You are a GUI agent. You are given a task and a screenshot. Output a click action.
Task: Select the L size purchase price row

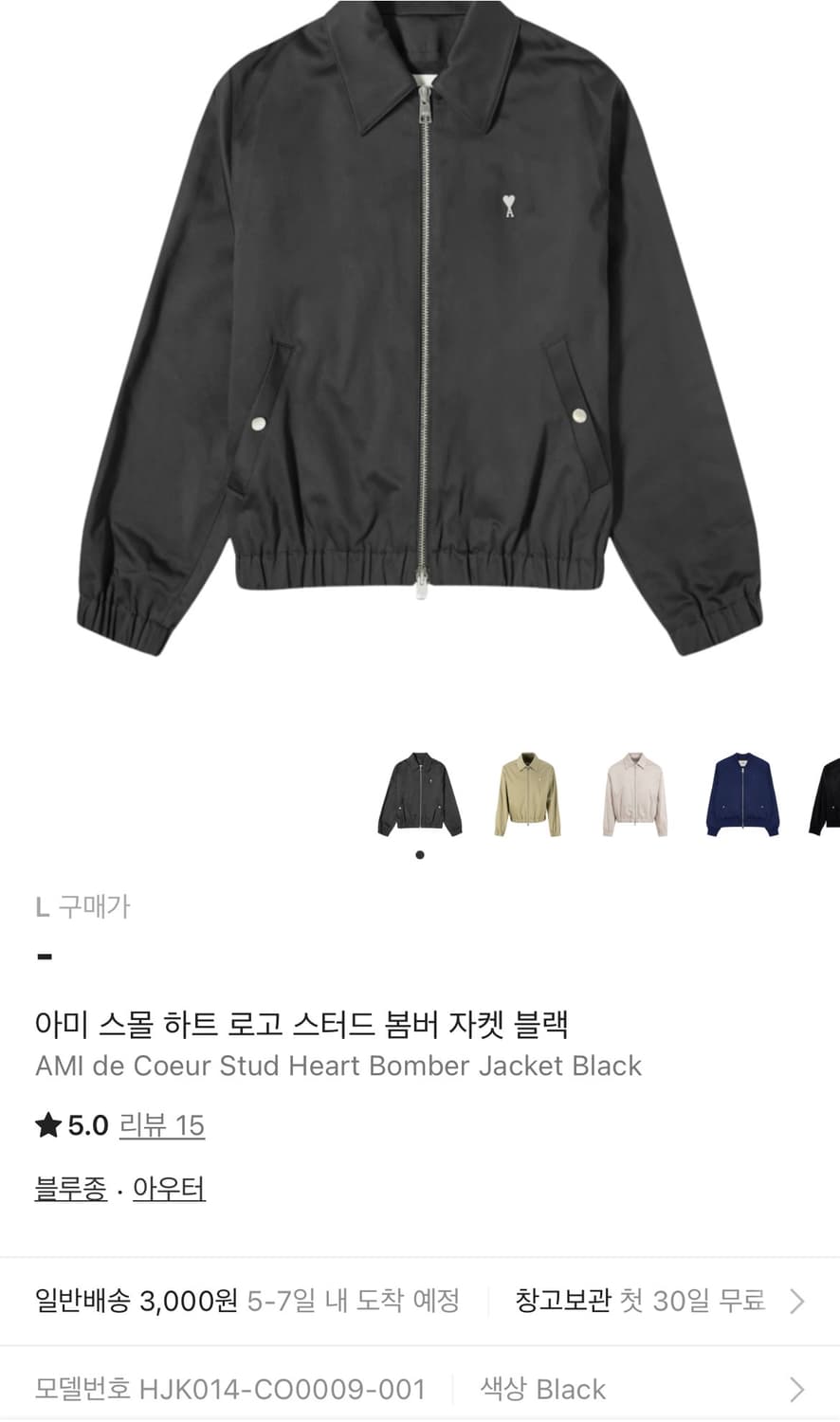85,907
